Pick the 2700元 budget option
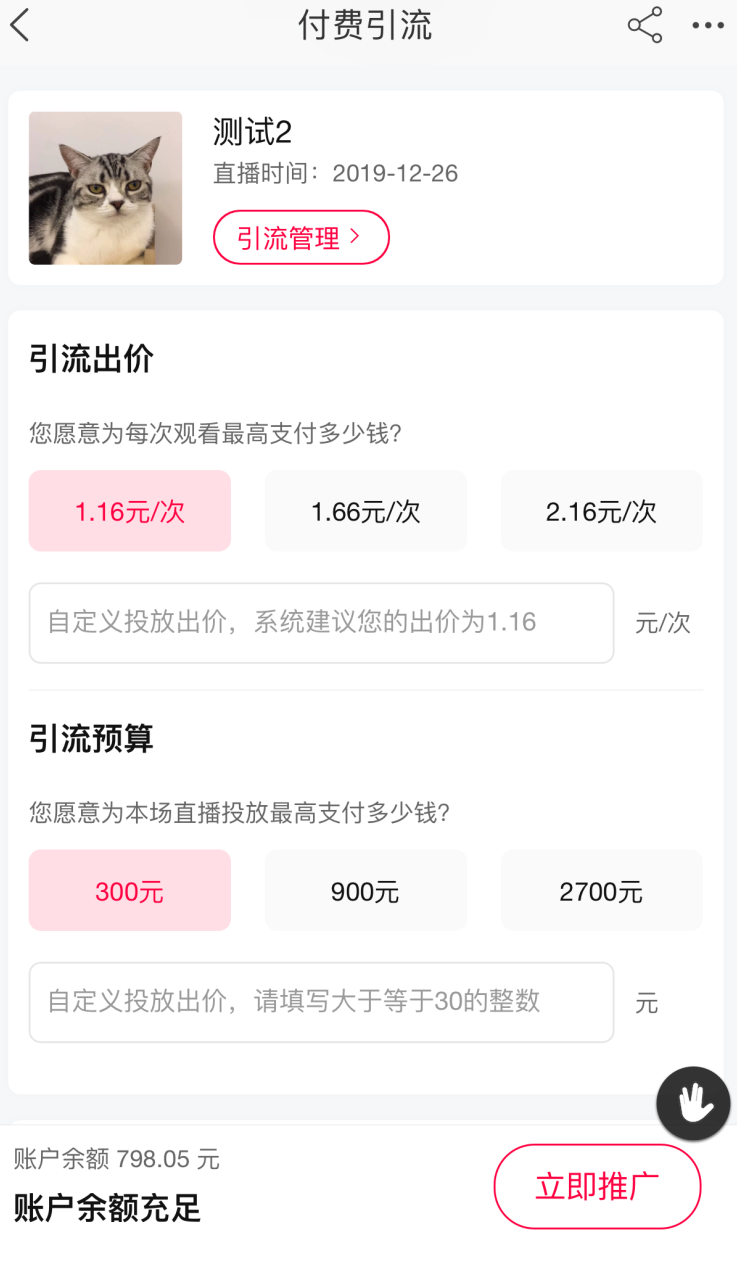 (x=600, y=890)
